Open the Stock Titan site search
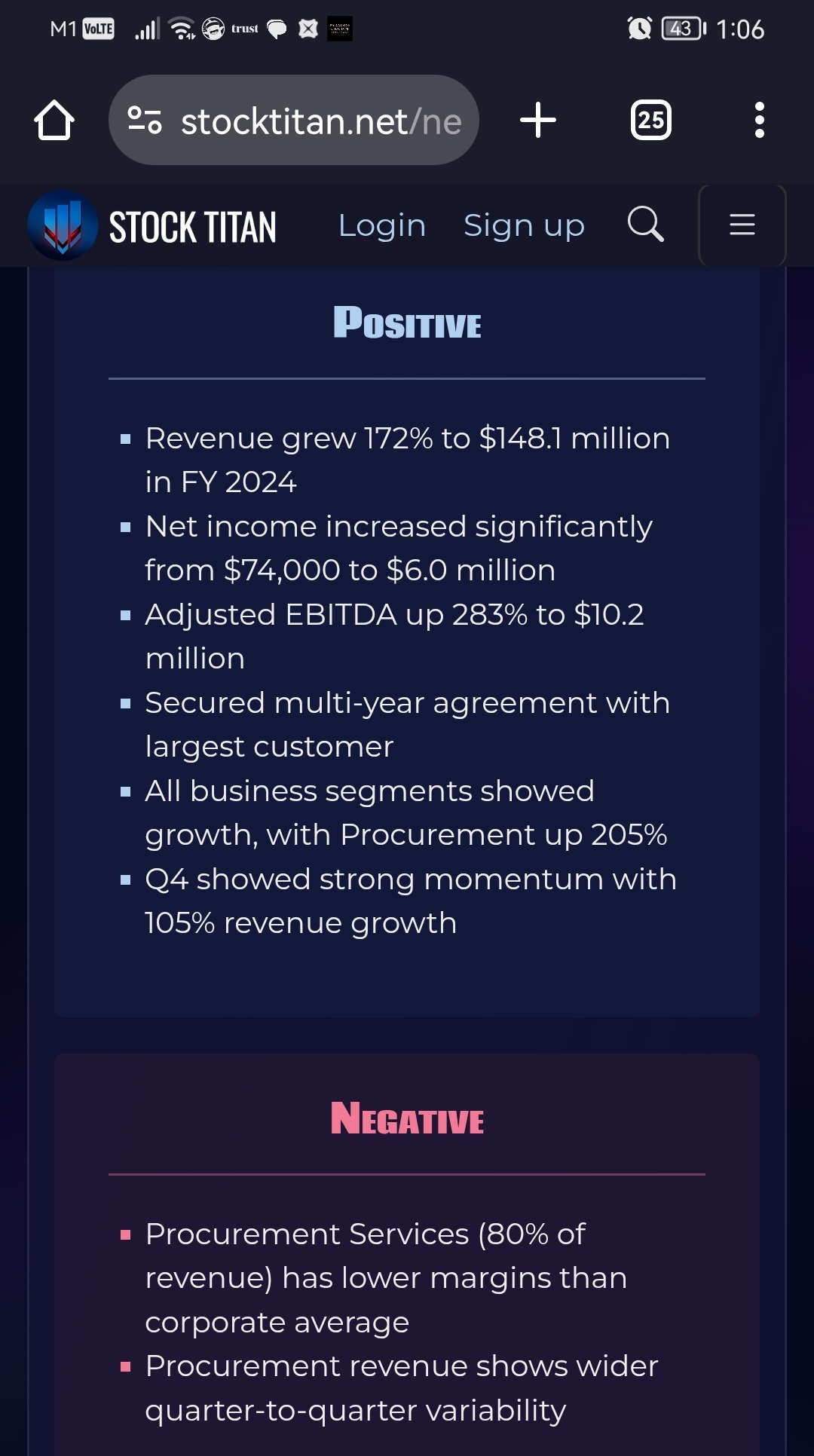The width and height of the screenshot is (814, 1456). 646,225
